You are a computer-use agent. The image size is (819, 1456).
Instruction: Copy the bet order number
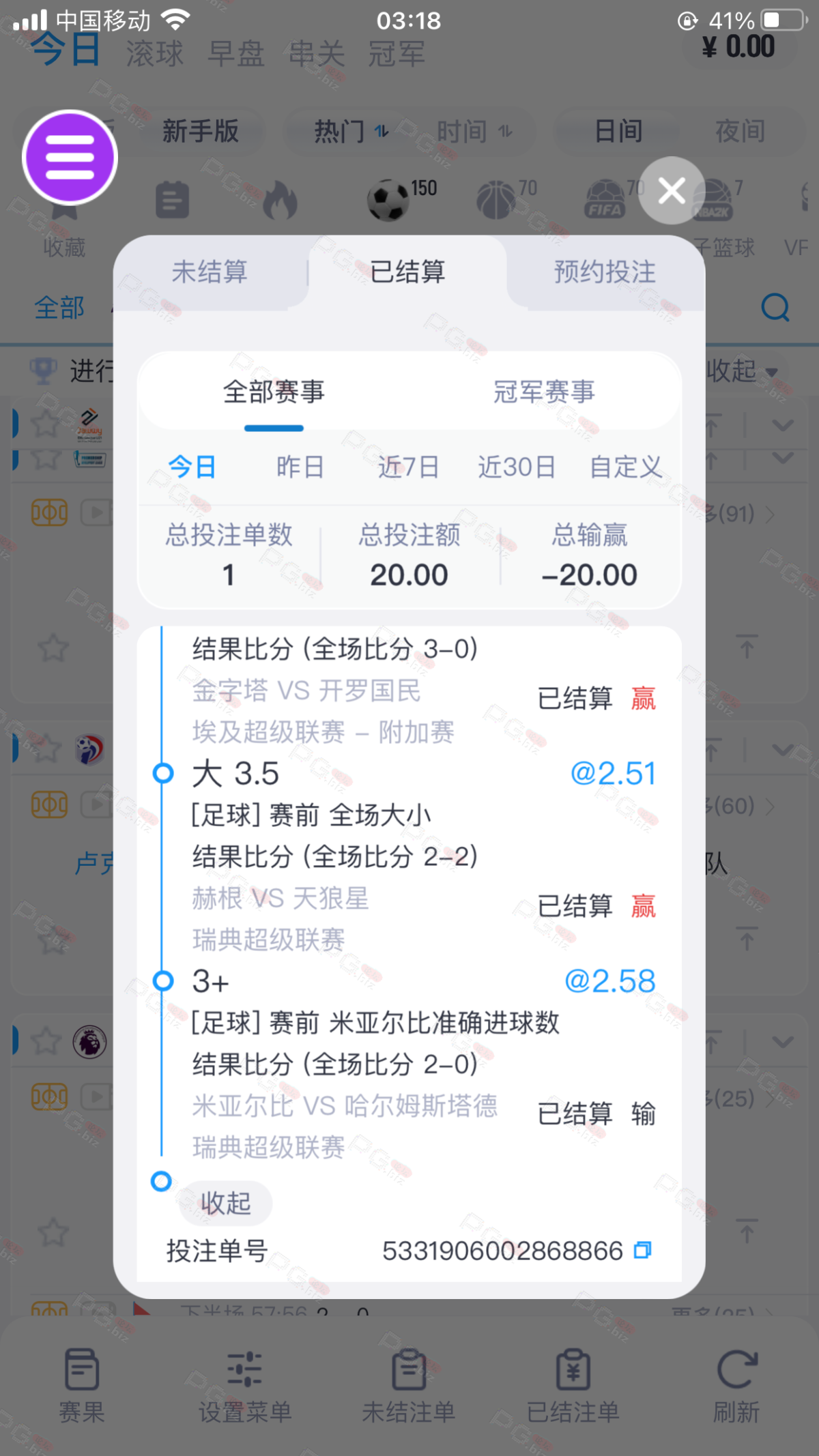[x=642, y=1251]
